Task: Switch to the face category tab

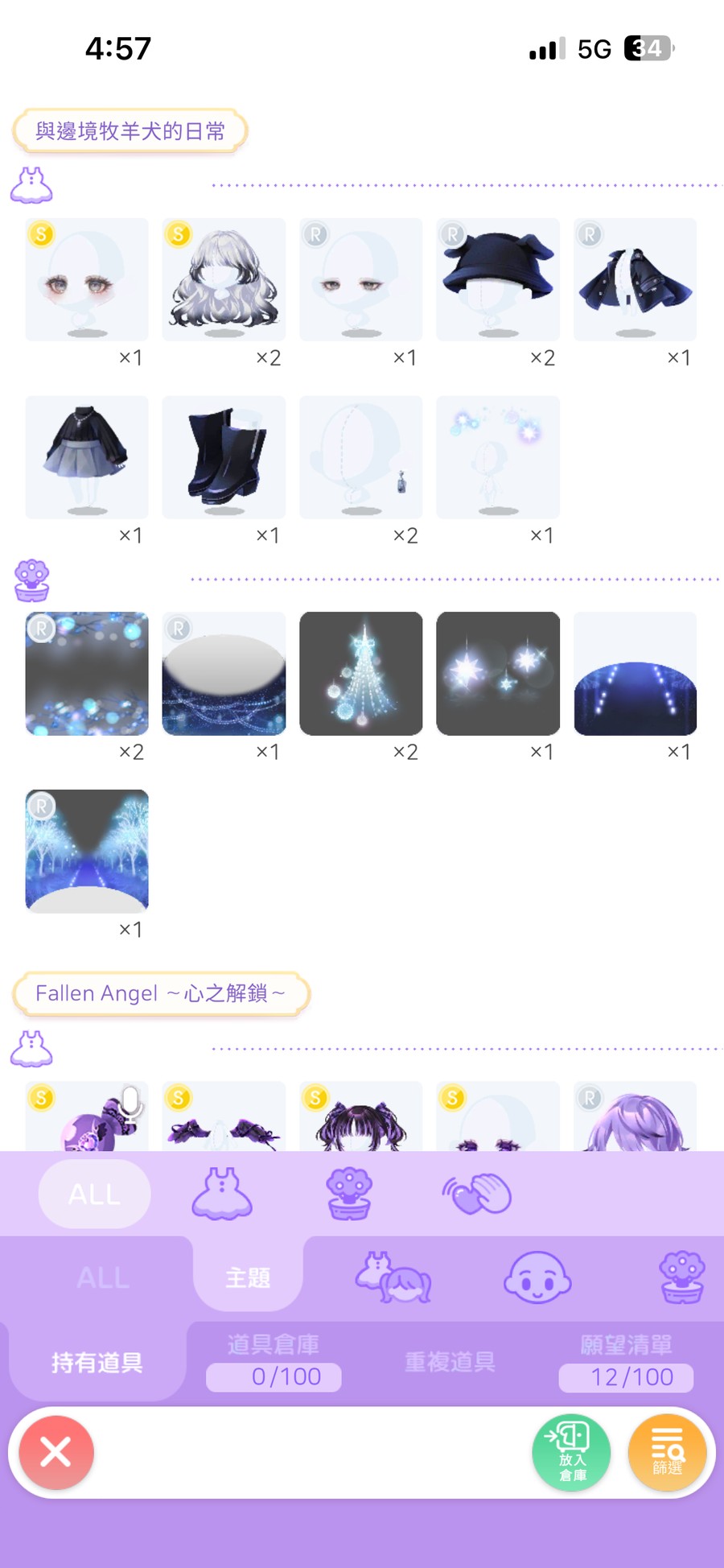Action: pyautogui.click(x=537, y=1277)
